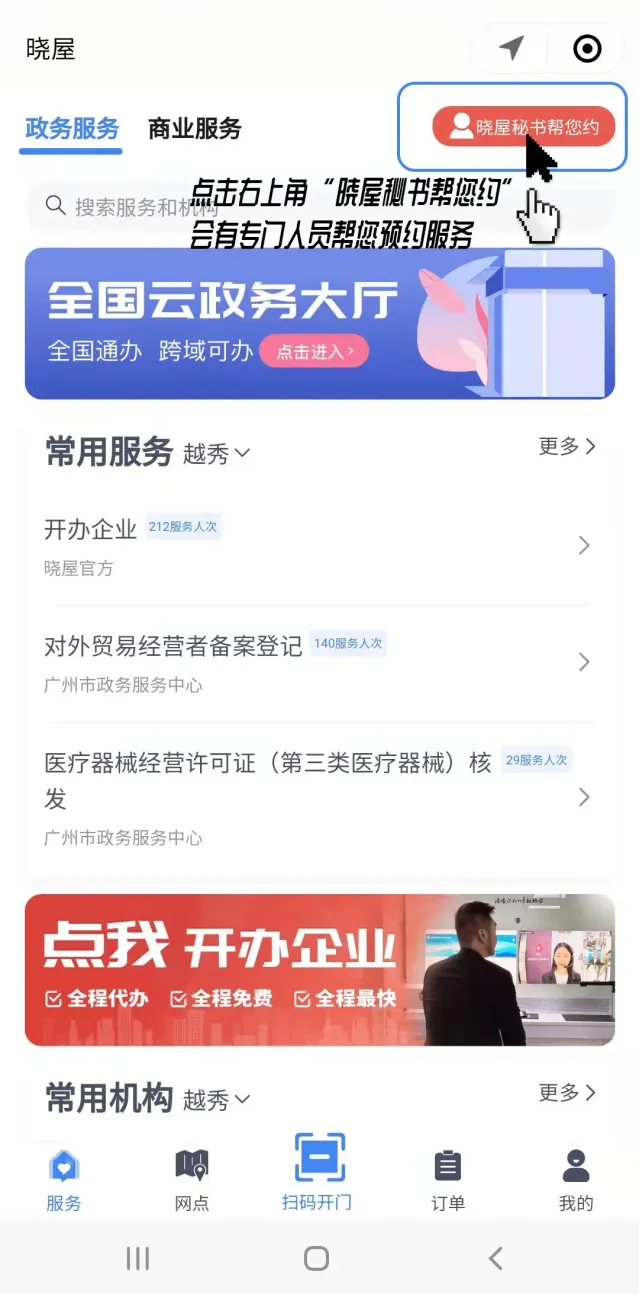Tap the system back button
The image size is (639, 1294).
pos(495,1258)
